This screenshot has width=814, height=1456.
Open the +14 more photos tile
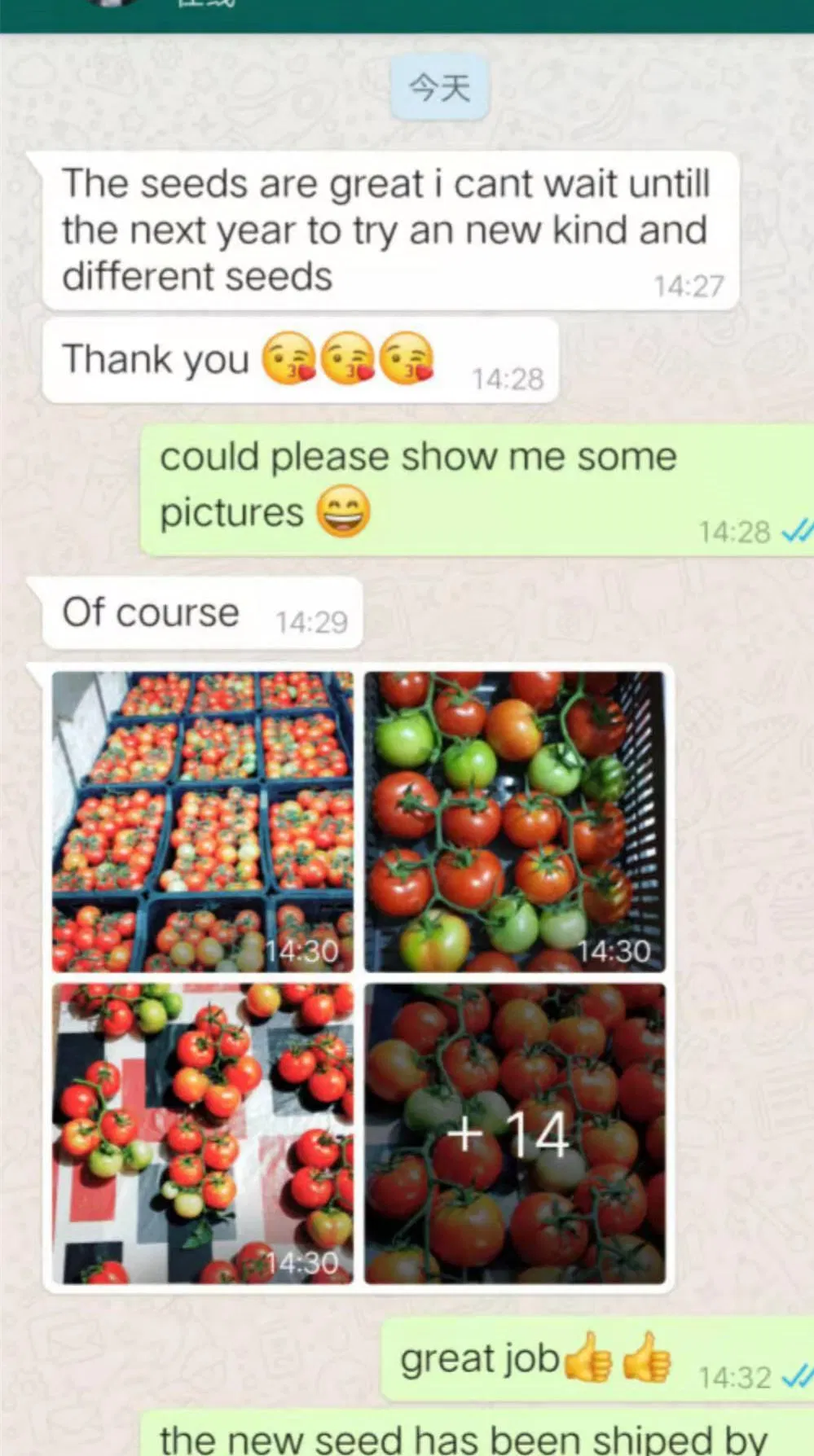[514, 1133]
